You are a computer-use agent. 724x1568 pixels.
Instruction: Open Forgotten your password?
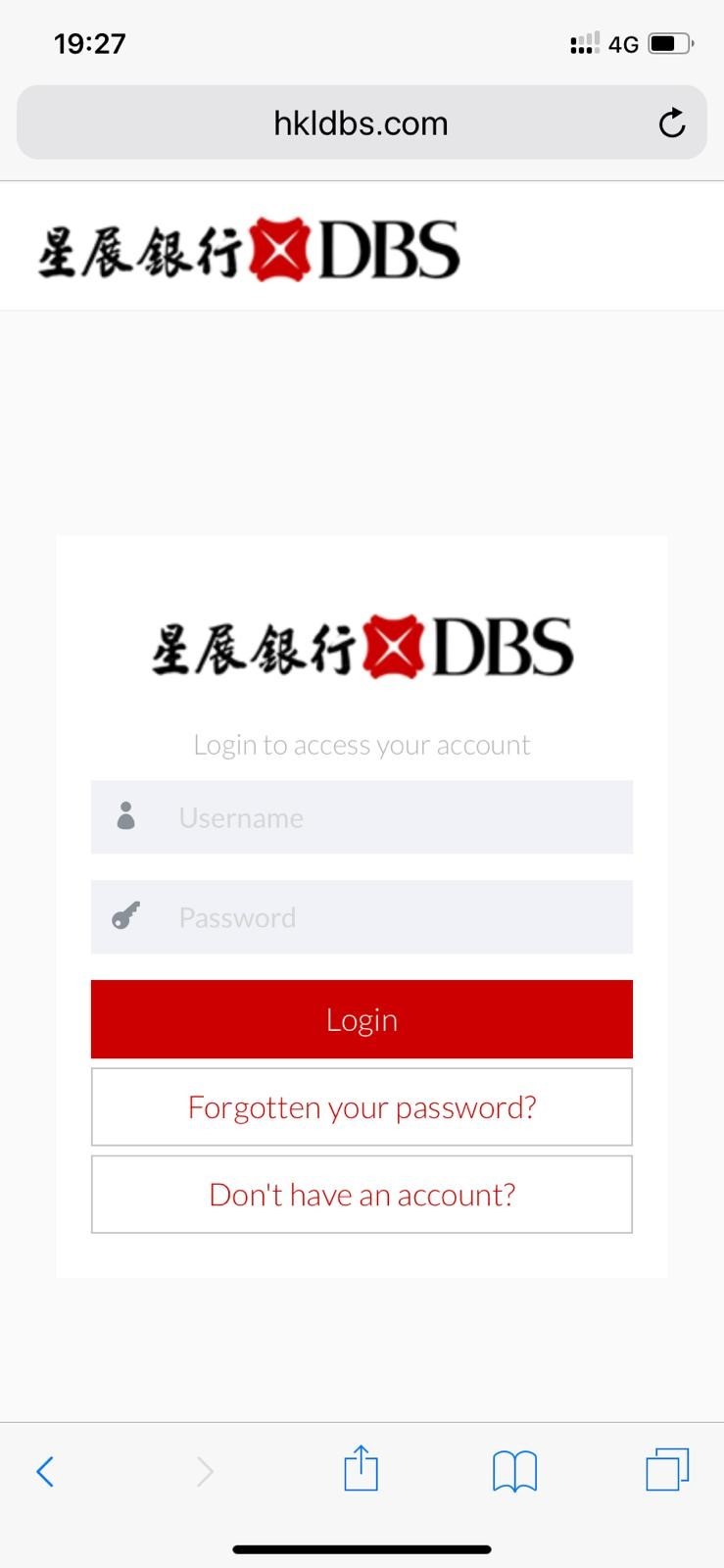click(362, 1106)
